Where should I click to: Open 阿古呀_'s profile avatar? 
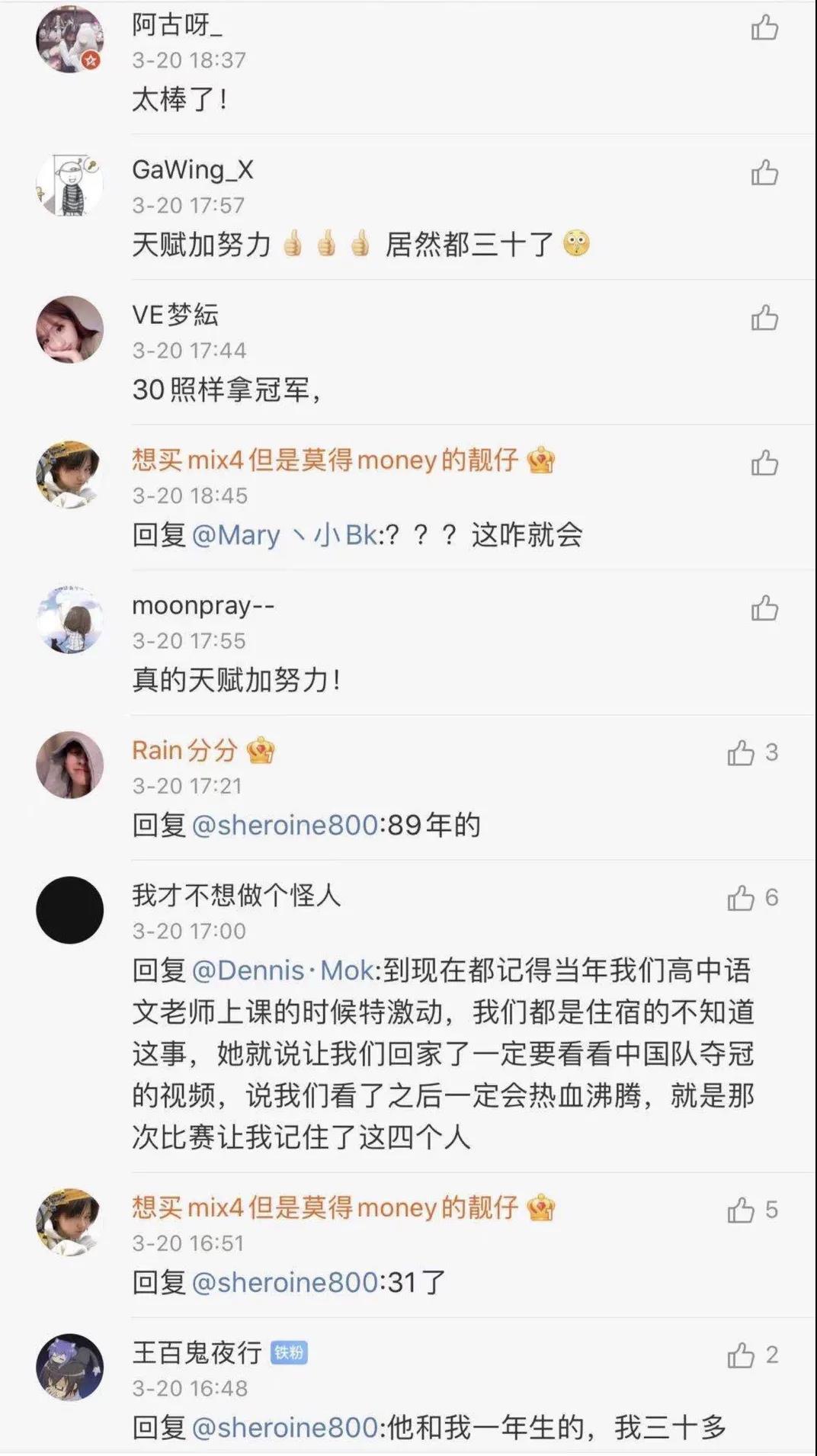point(69,40)
